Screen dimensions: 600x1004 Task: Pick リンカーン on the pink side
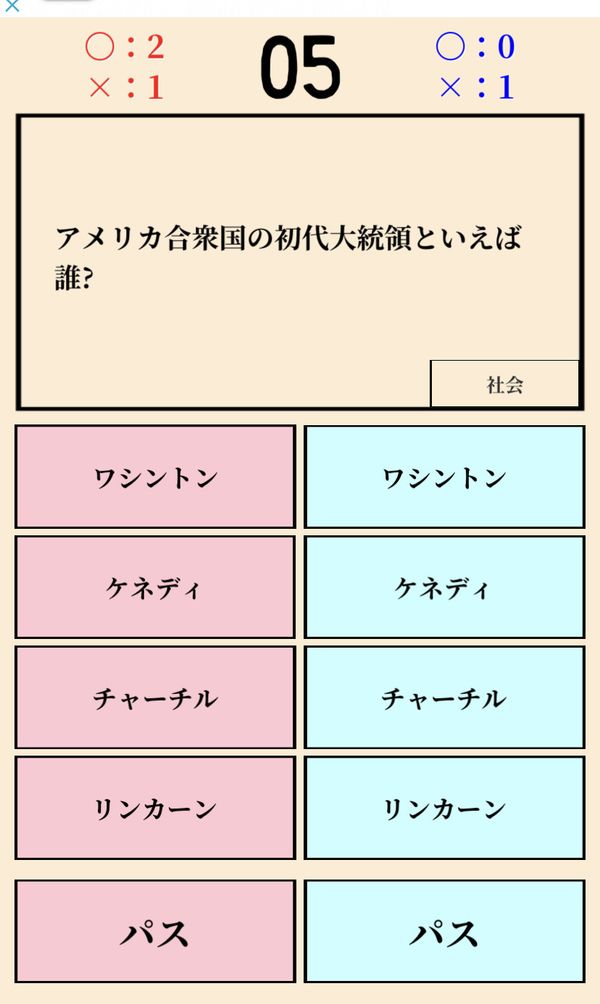tap(155, 808)
